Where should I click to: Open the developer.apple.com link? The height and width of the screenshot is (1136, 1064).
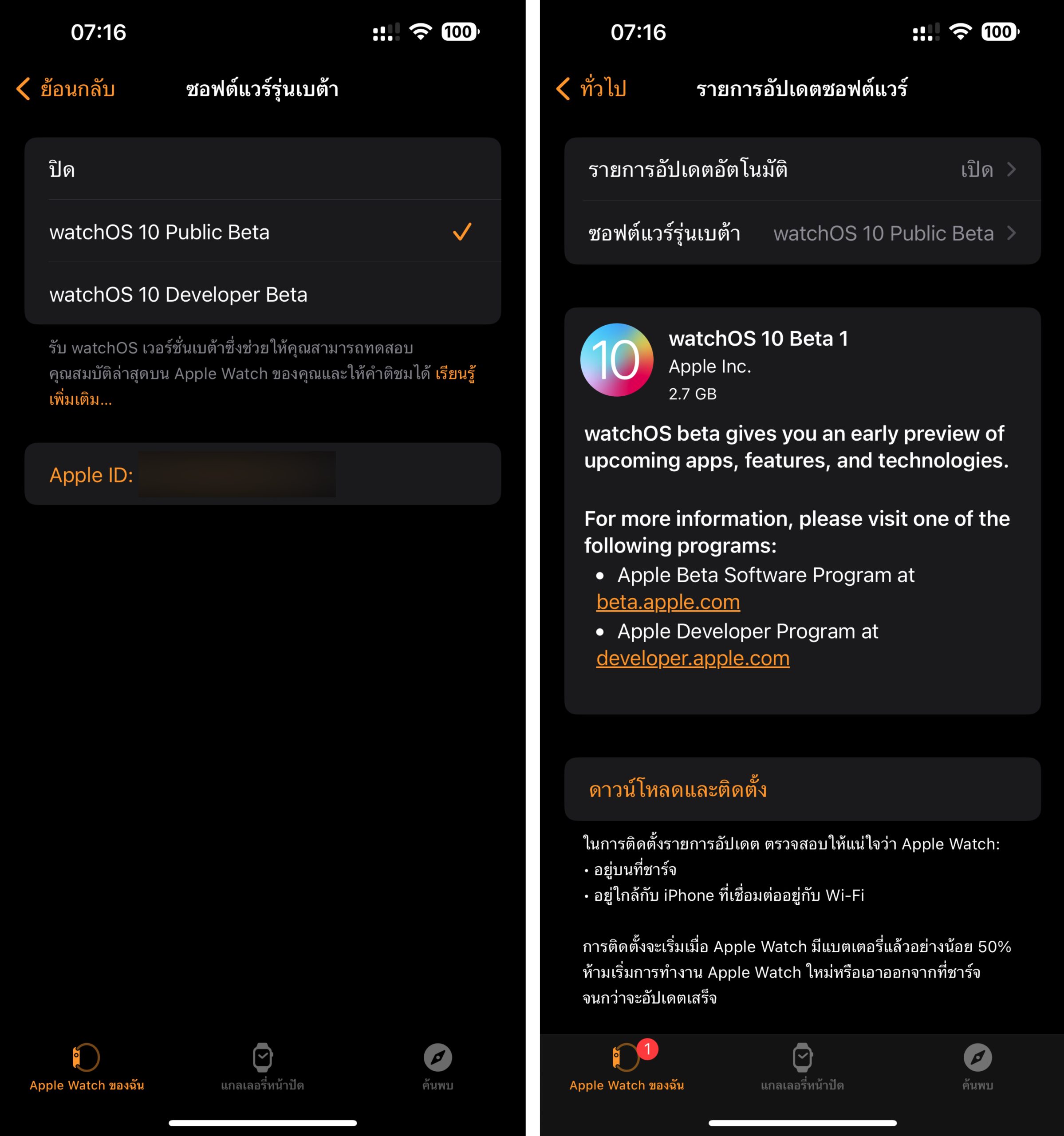[x=693, y=658]
